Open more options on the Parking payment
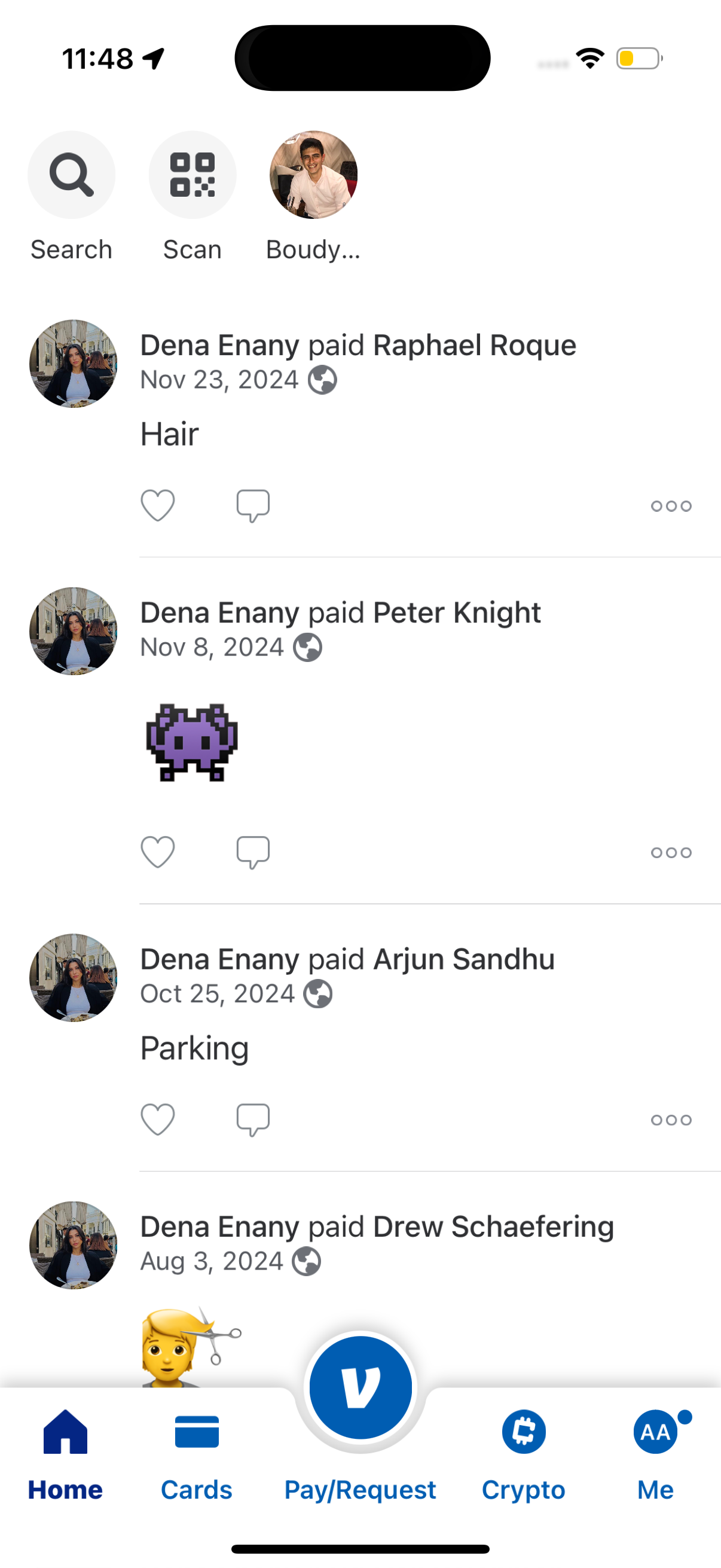 tap(671, 1119)
